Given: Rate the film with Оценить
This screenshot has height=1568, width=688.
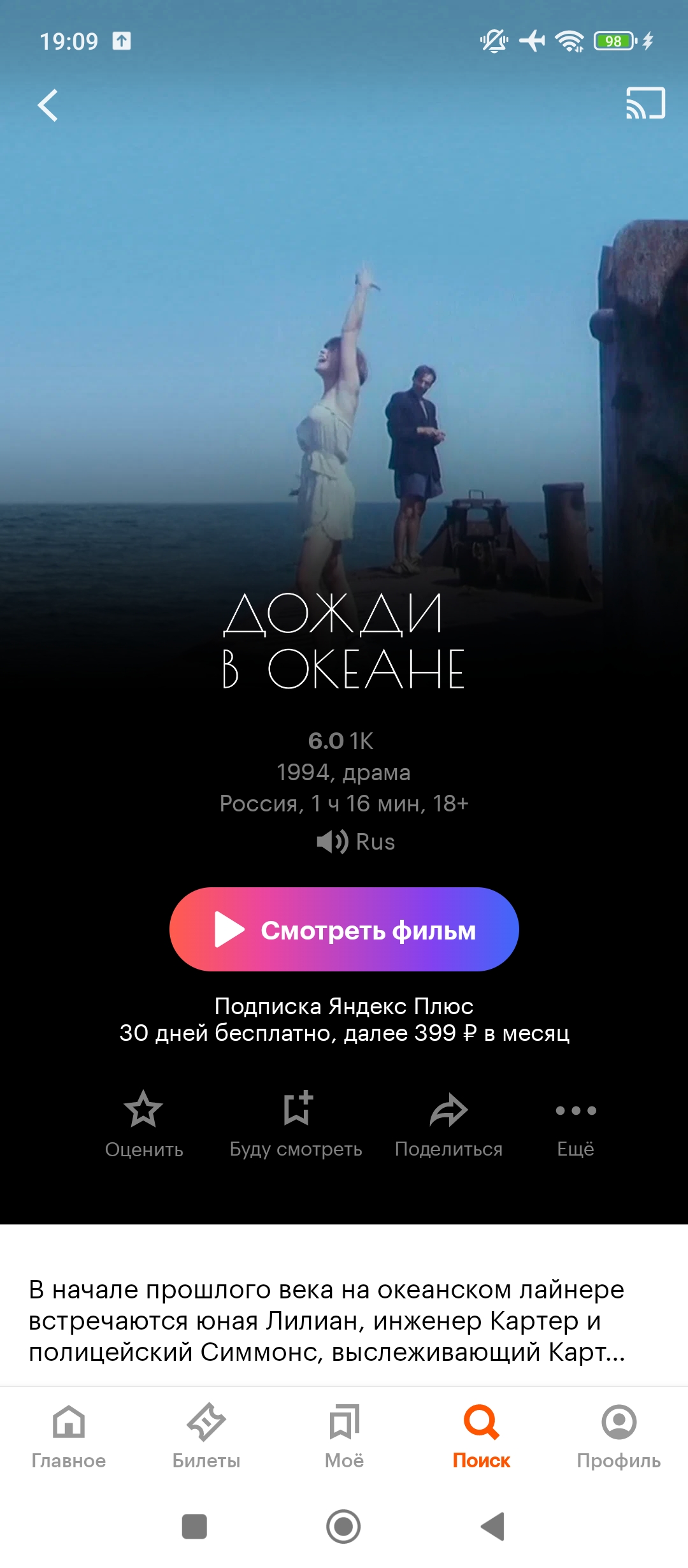Looking at the screenshot, I should (144, 1124).
